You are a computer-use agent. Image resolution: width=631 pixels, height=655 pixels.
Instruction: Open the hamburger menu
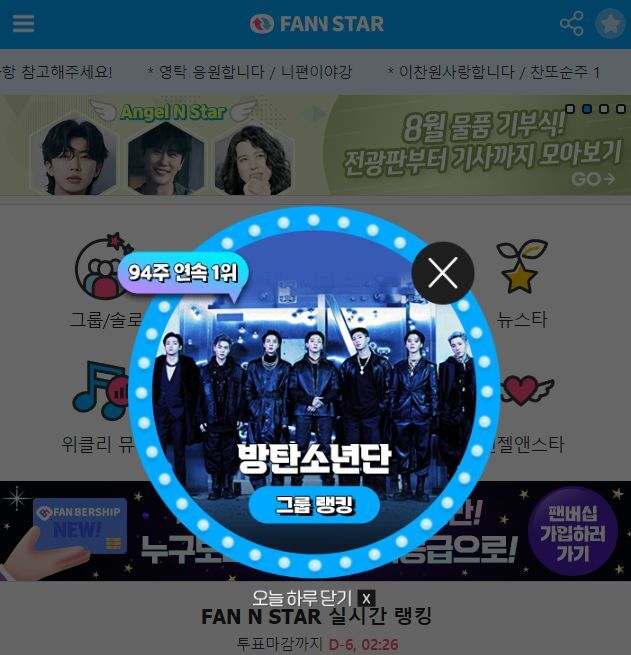(22, 24)
